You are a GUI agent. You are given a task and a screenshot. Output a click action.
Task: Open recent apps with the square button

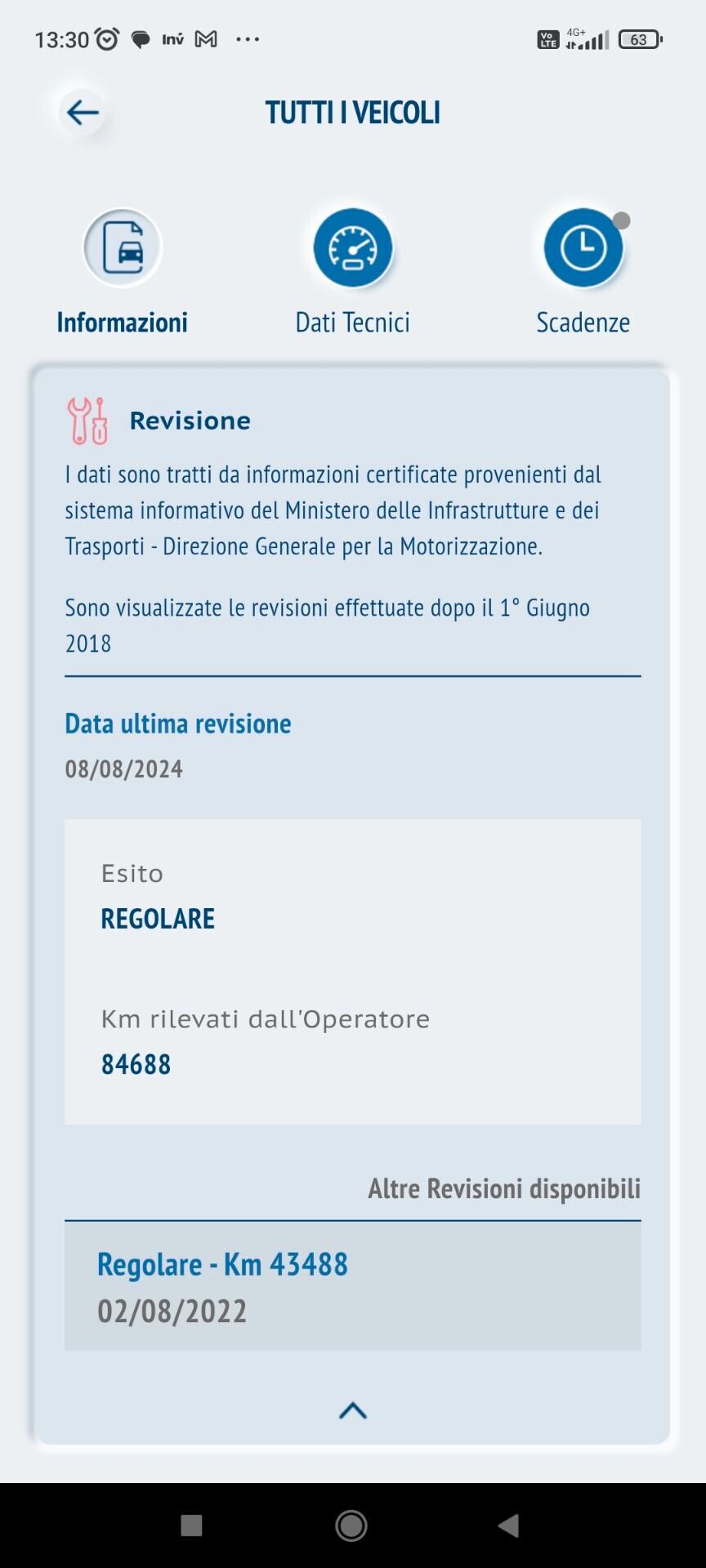[191, 1525]
